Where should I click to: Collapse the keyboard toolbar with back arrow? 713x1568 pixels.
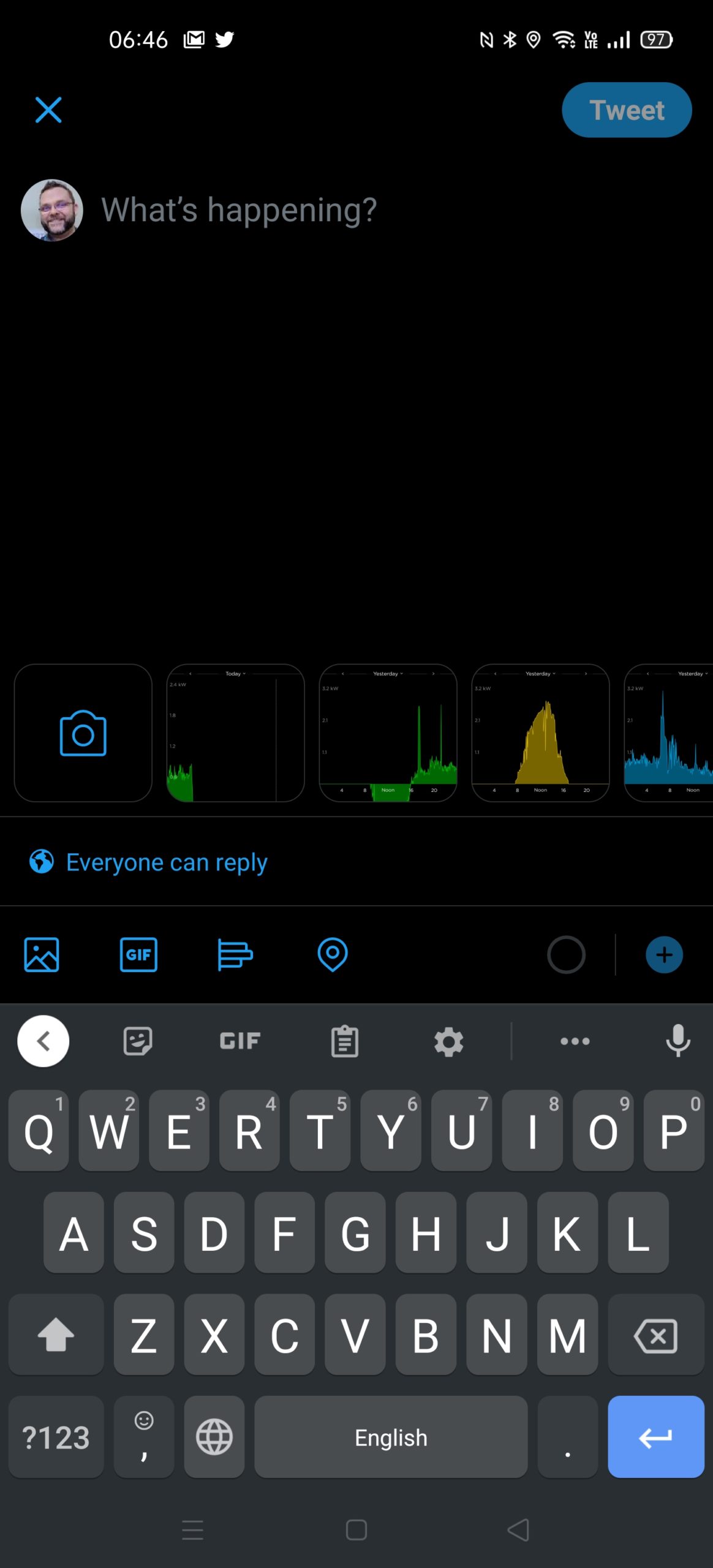[43, 1041]
